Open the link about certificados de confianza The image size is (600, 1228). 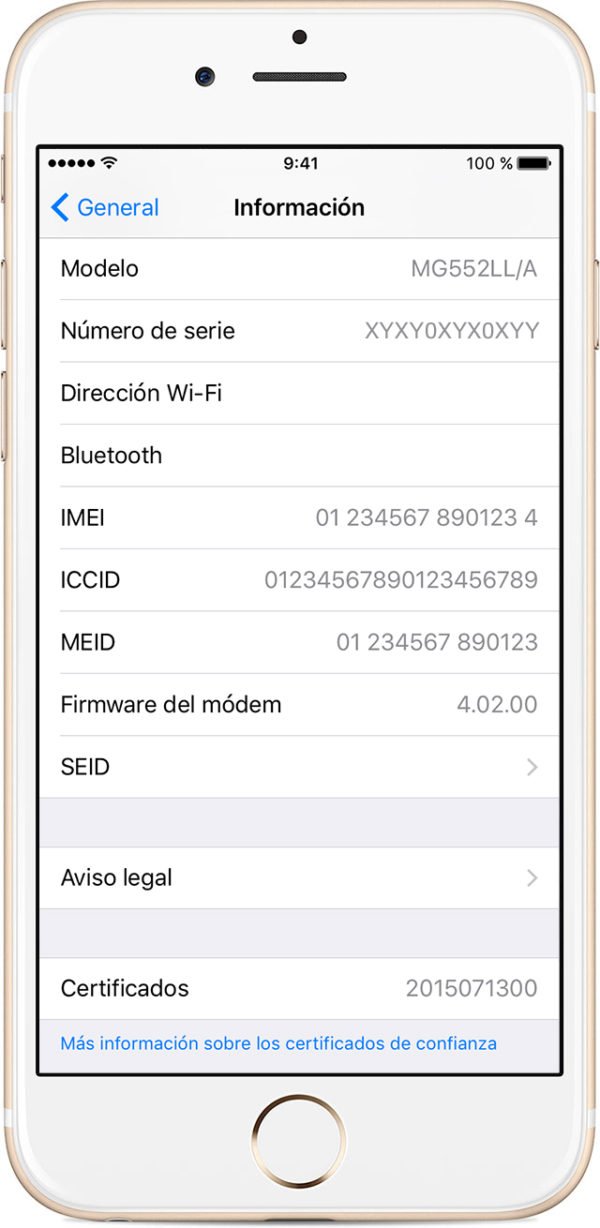pyautogui.click(x=278, y=1043)
